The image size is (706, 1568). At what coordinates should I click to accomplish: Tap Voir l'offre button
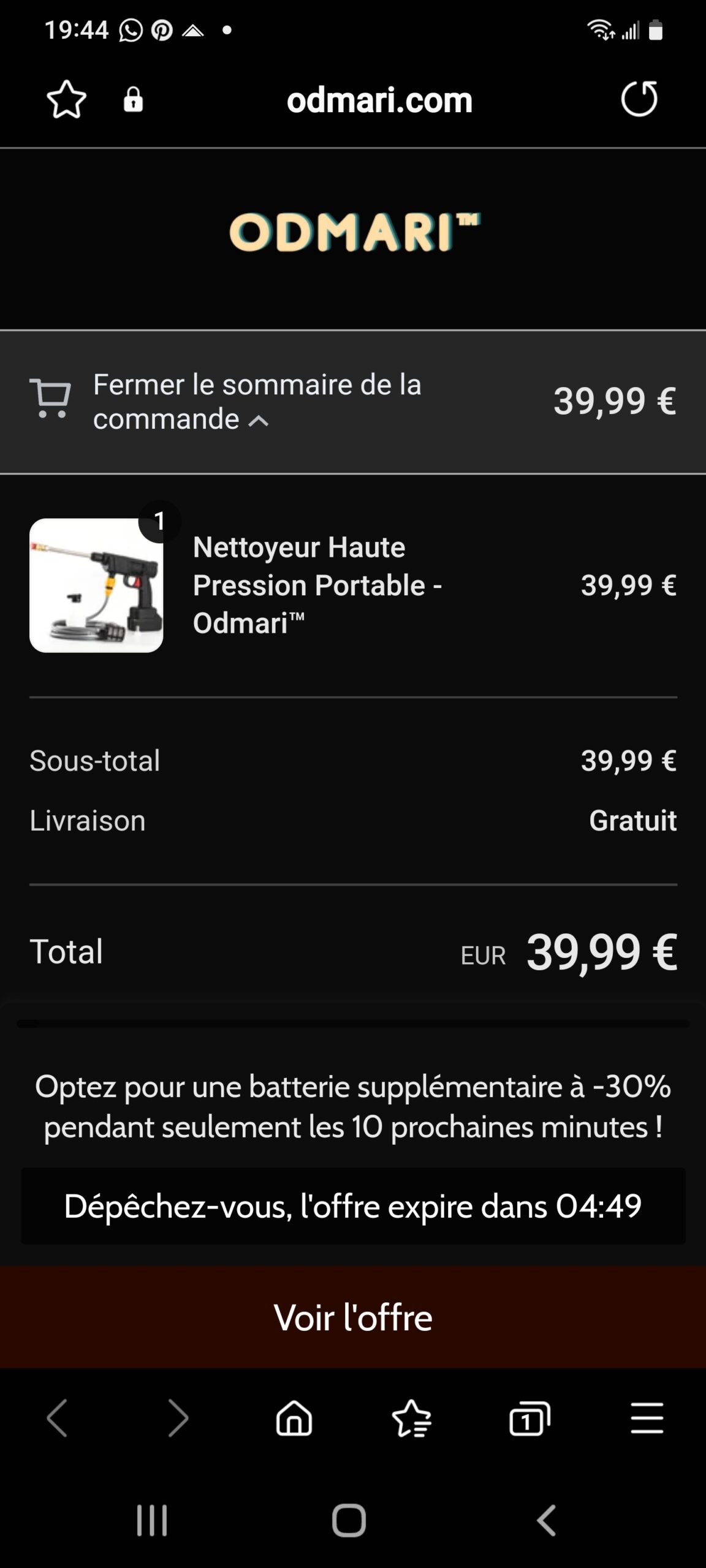coord(353,1317)
